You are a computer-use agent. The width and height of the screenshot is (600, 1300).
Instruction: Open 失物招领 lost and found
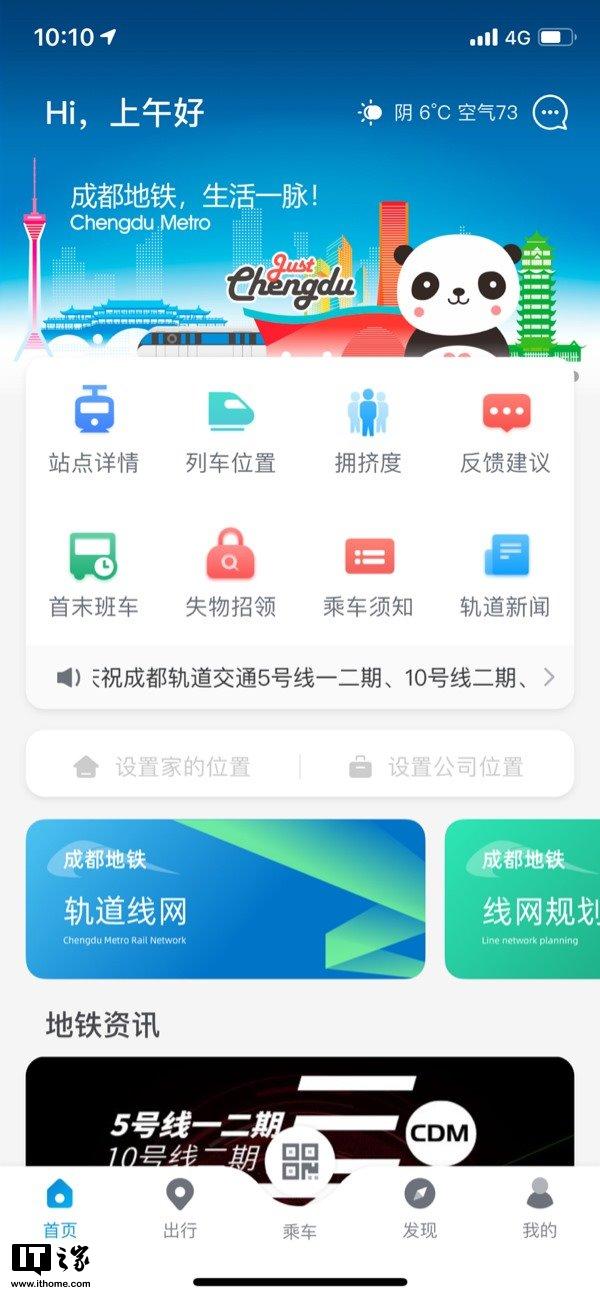pos(231,575)
